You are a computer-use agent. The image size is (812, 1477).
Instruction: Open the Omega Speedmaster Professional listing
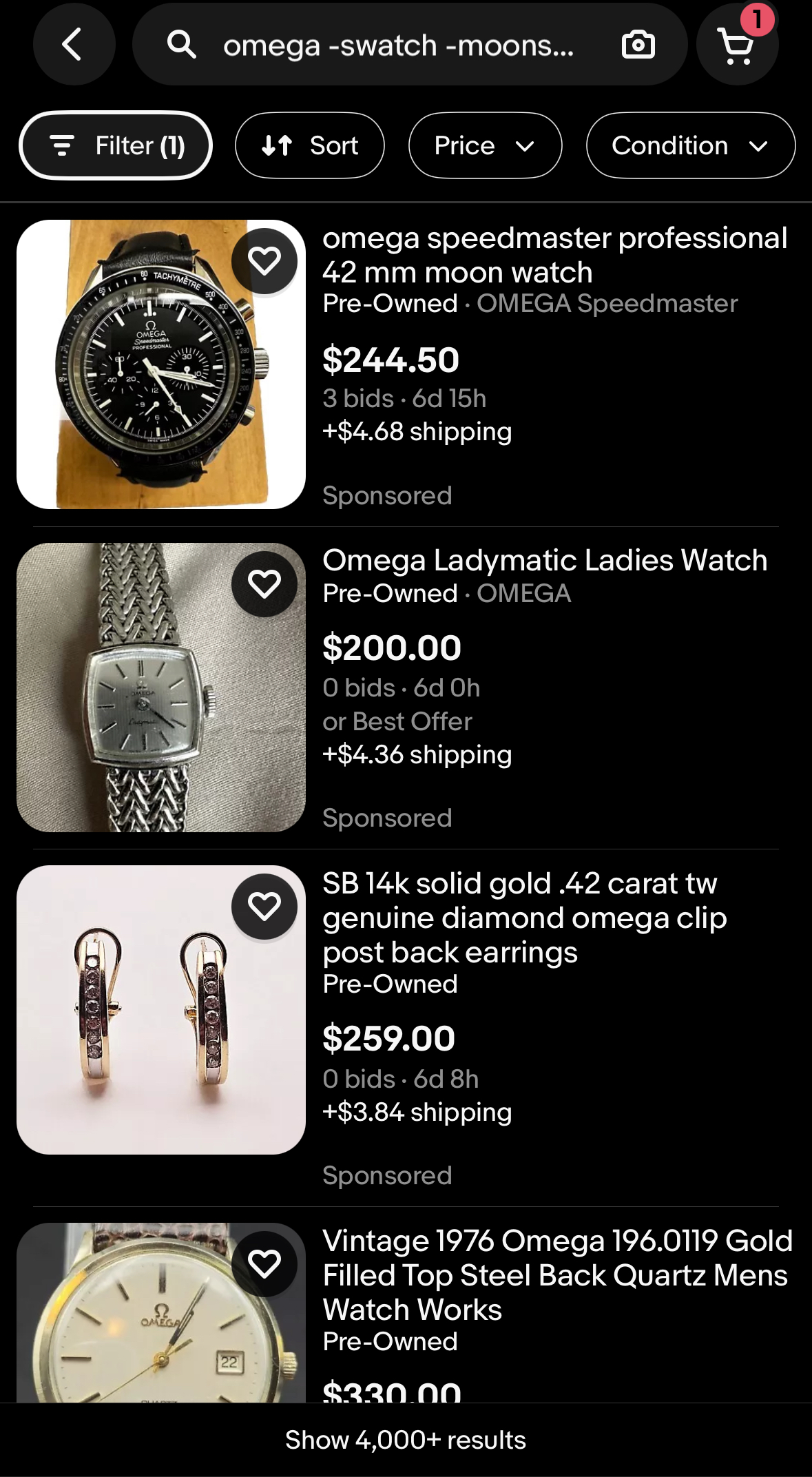click(554, 255)
